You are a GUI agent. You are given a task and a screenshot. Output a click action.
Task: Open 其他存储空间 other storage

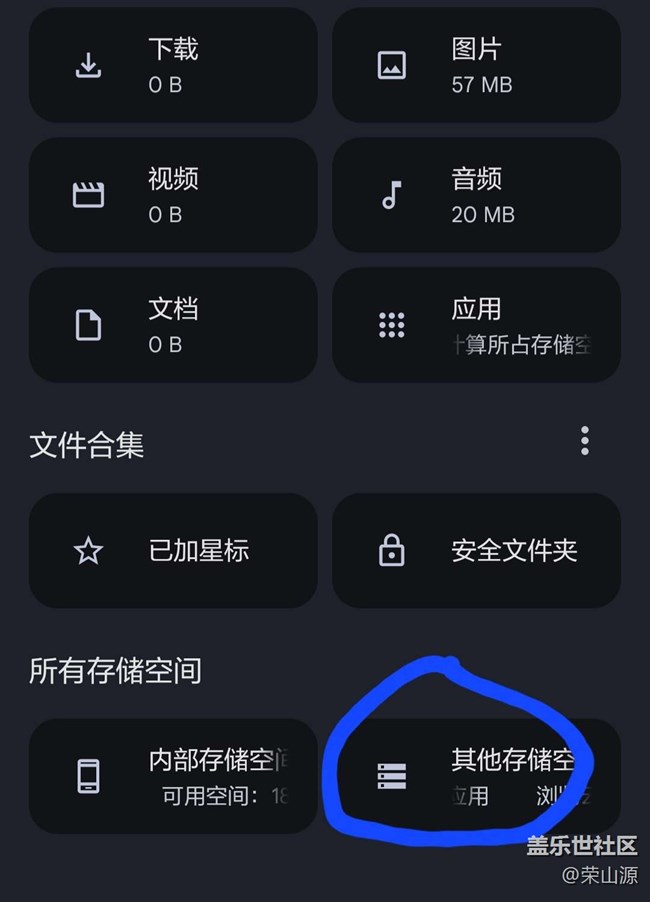click(x=476, y=776)
